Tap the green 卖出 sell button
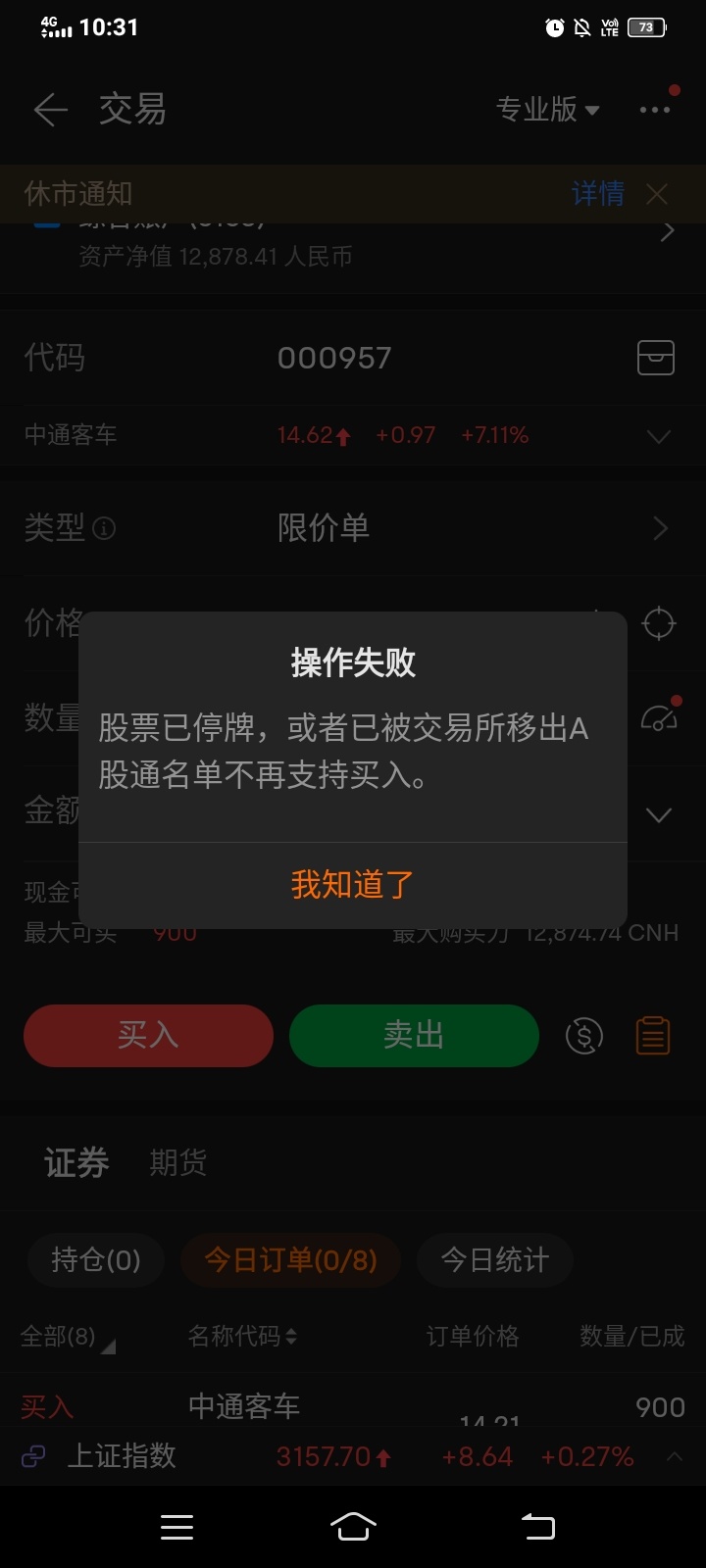706x1568 pixels. pyautogui.click(x=414, y=1035)
